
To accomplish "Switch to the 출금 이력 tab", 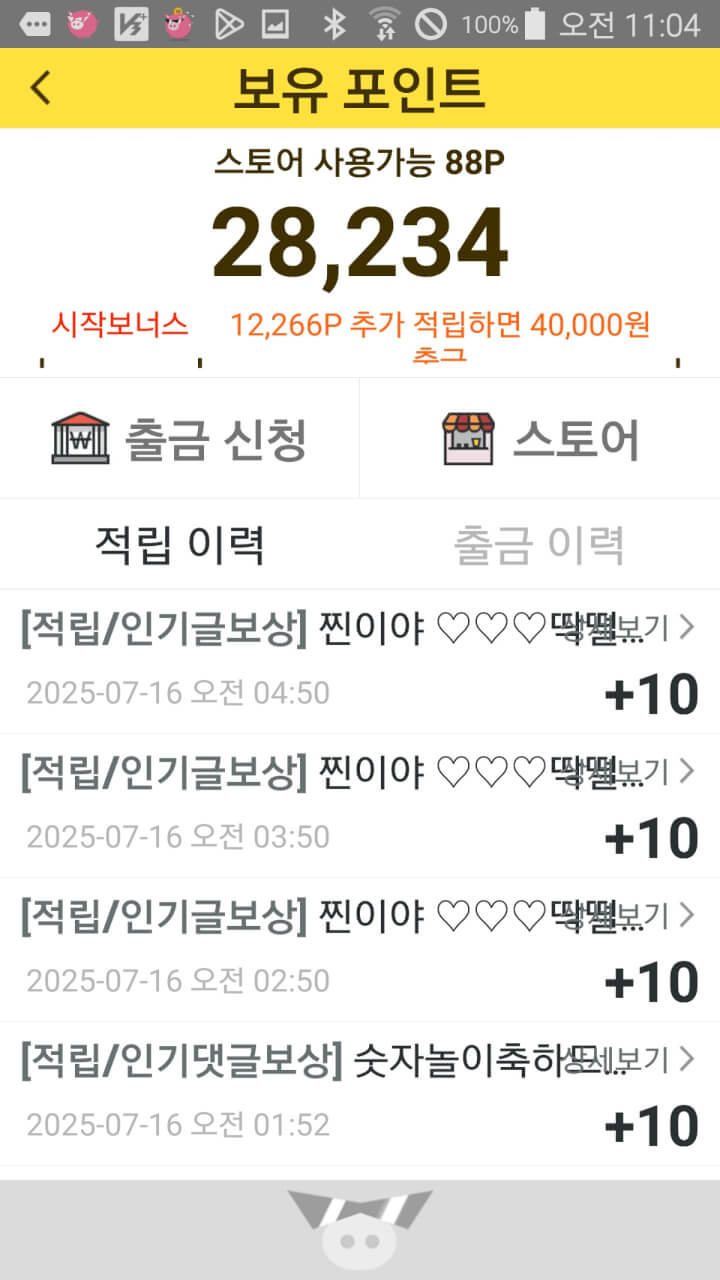I will (540, 545).
